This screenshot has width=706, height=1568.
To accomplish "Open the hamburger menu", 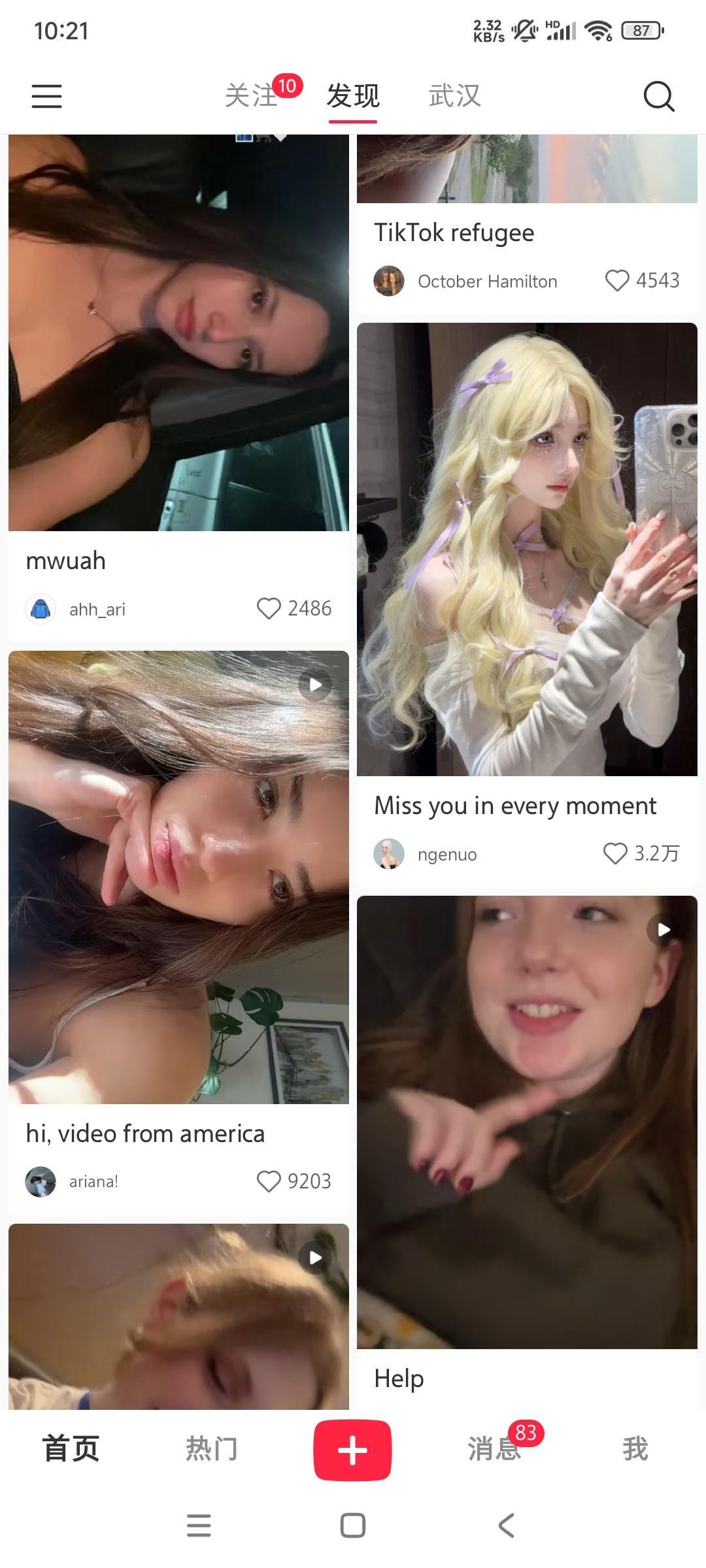I will click(47, 96).
